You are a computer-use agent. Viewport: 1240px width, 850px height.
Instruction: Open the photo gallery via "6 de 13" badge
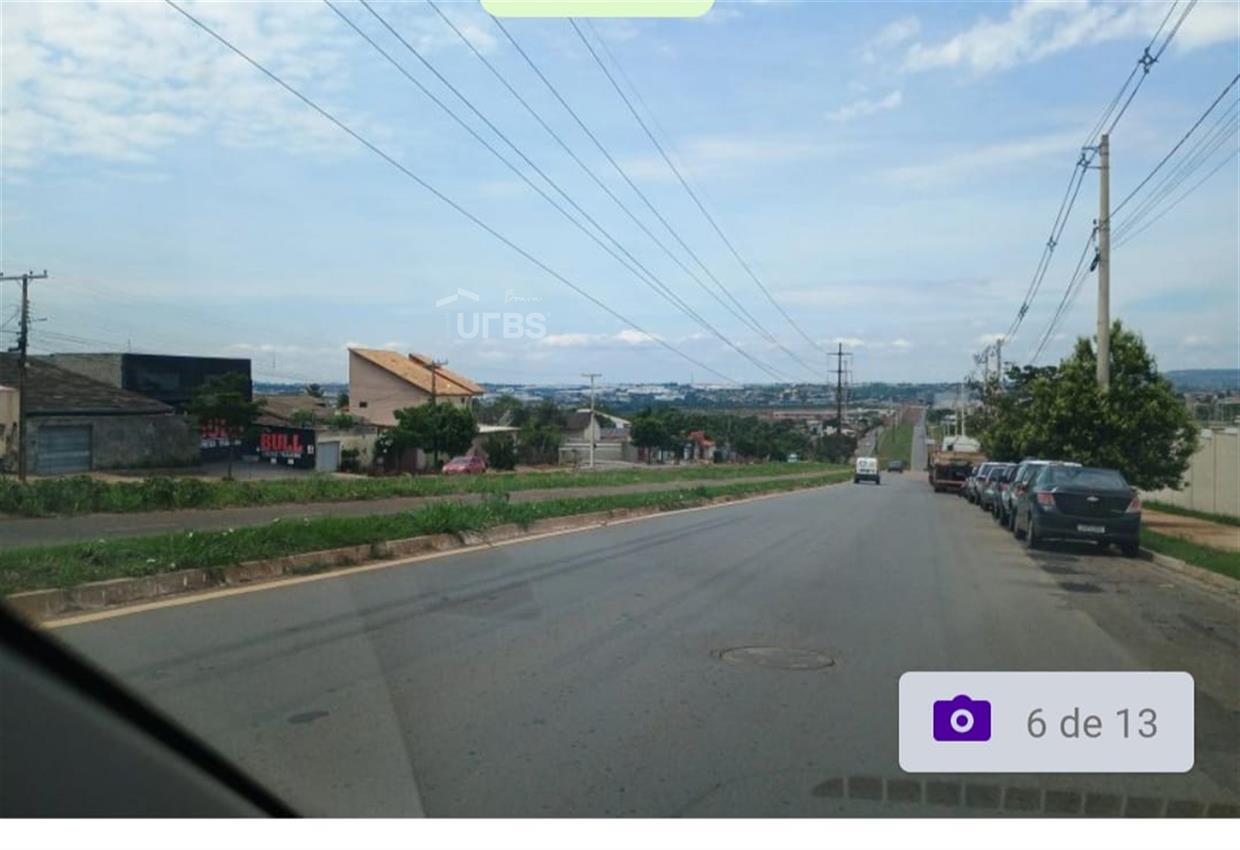point(1045,722)
